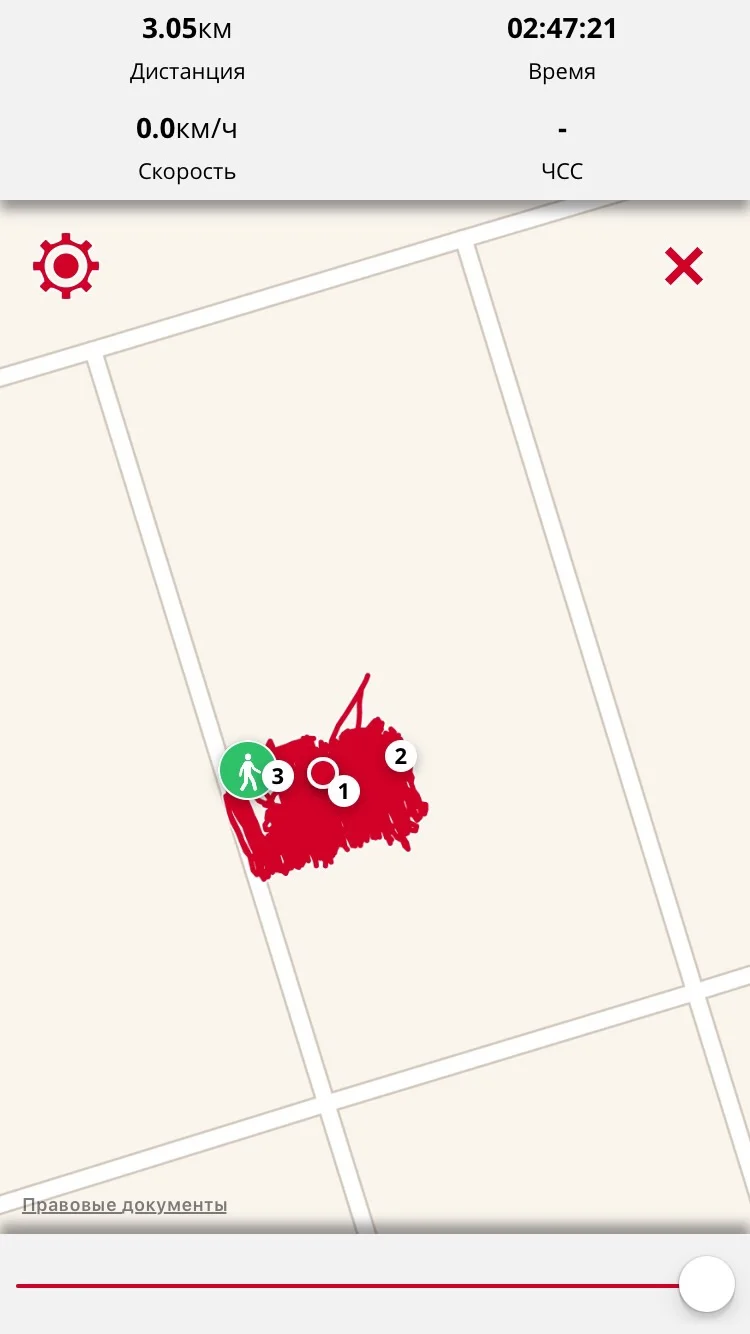Select kilometer marker 3 on the route
The width and height of the screenshot is (750, 1334).
click(x=277, y=775)
